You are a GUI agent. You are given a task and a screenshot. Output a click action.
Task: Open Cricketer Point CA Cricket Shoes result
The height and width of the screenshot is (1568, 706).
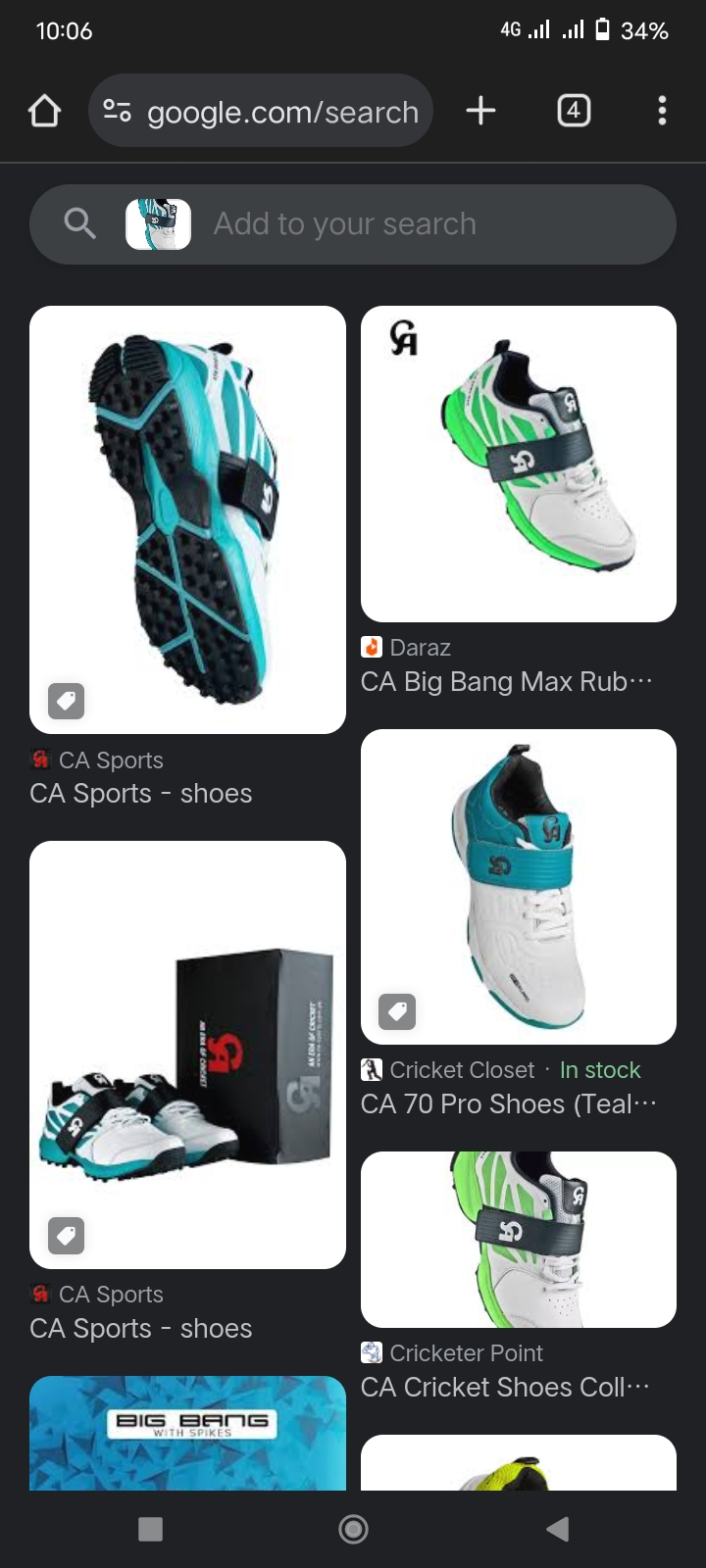pos(519,1240)
